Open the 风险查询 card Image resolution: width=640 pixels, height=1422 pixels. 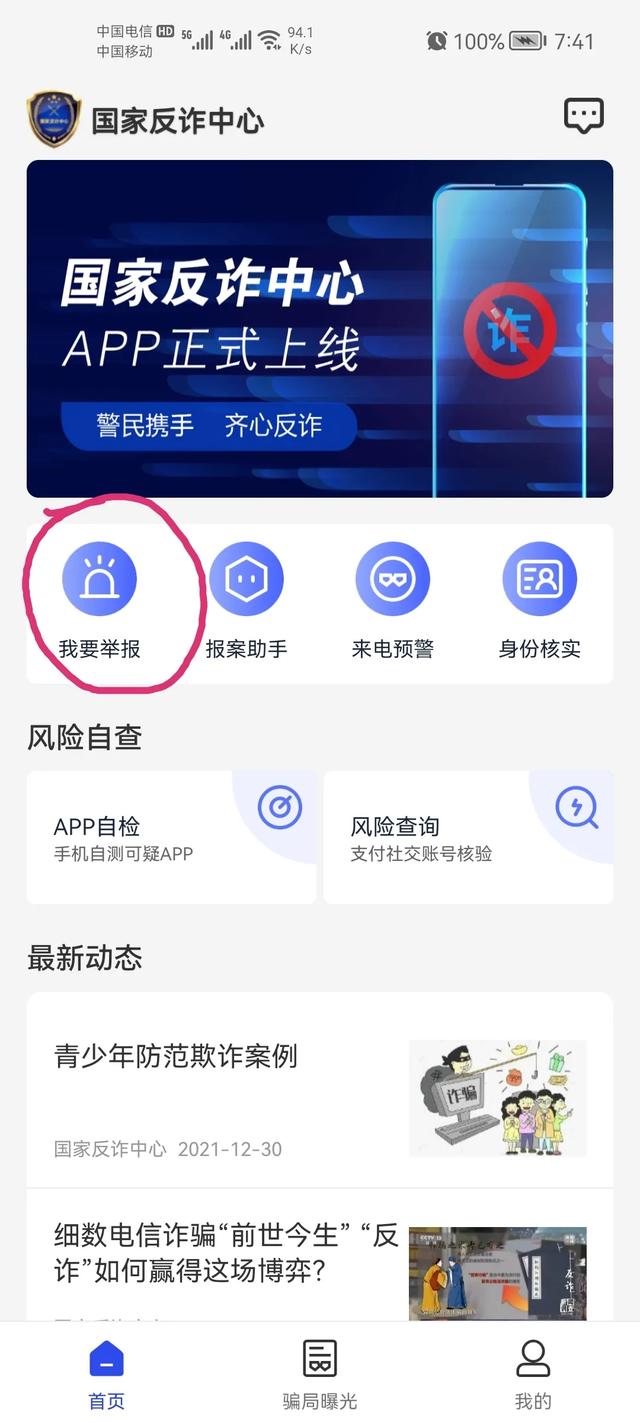[468, 838]
